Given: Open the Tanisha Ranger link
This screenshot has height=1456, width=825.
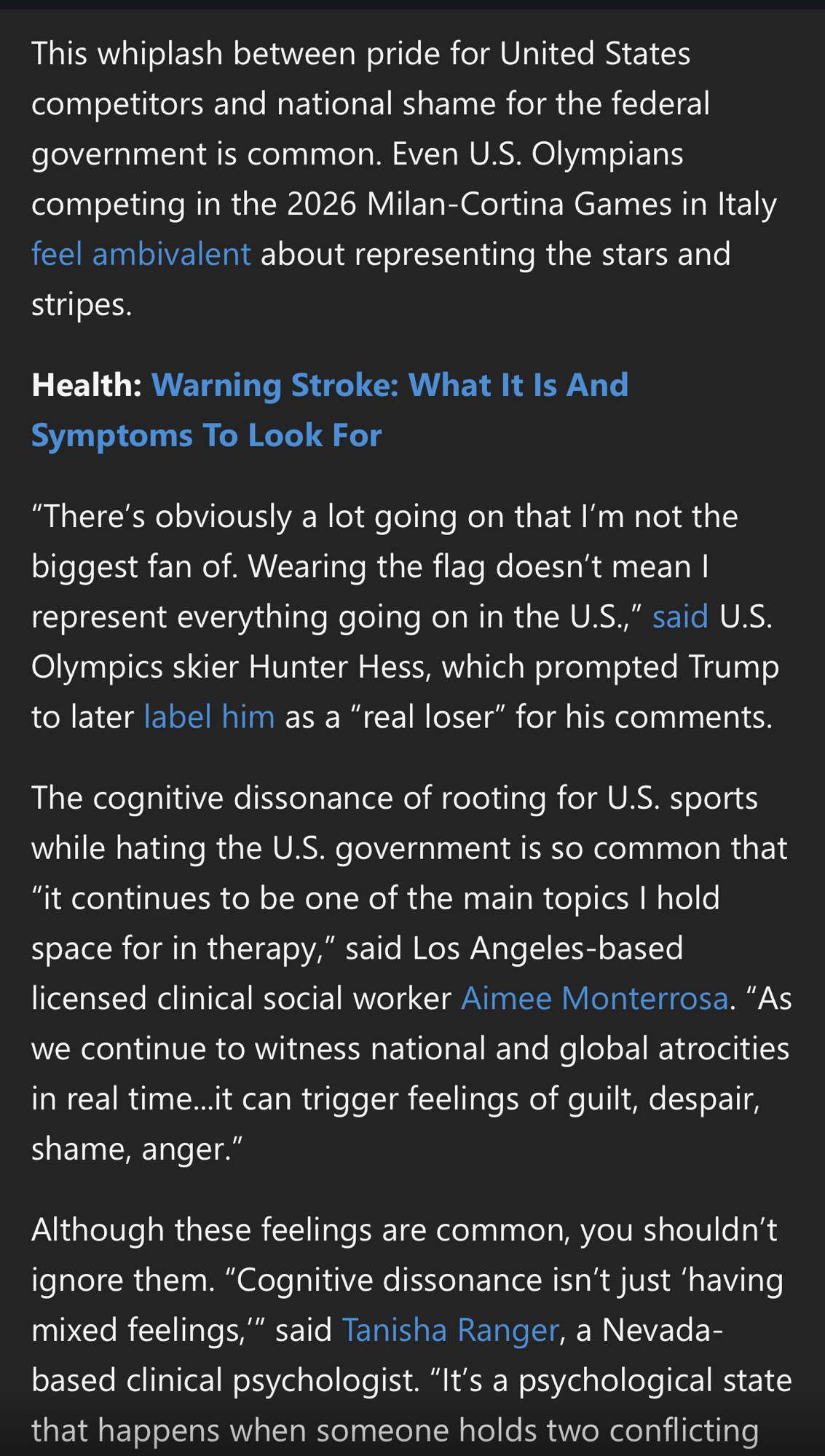Looking at the screenshot, I should pos(450,1330).
